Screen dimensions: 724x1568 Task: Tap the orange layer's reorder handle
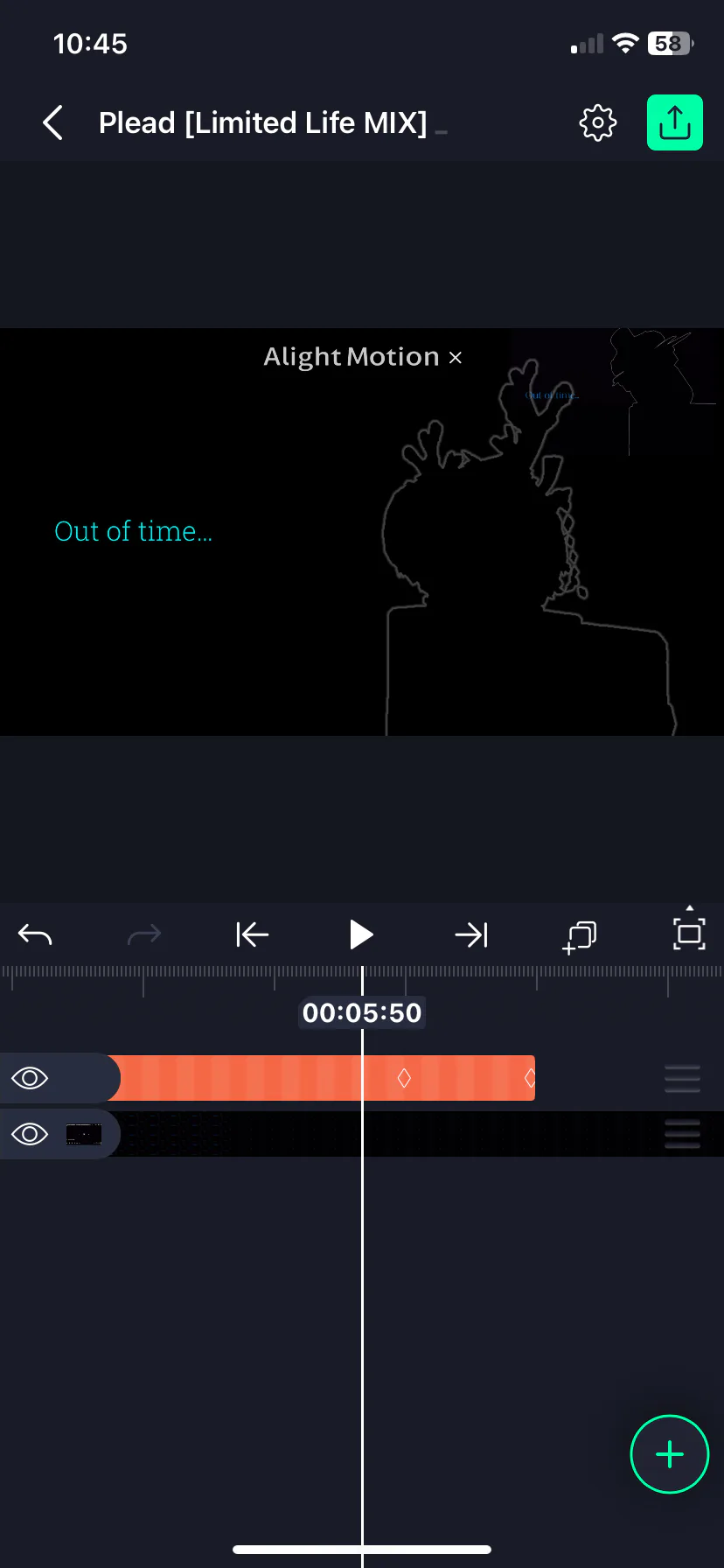coord(682,1078)
